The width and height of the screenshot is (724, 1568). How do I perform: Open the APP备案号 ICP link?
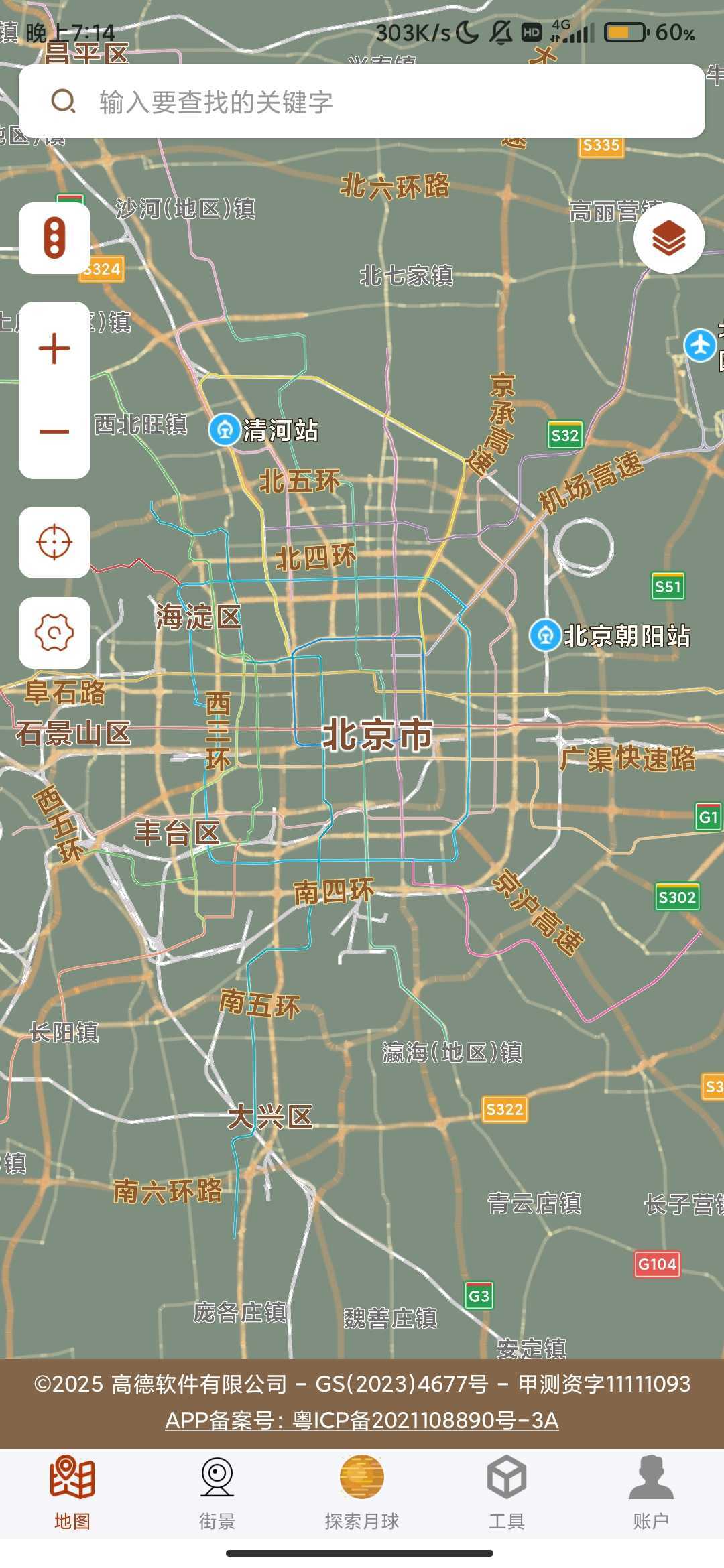point(362,1419)
